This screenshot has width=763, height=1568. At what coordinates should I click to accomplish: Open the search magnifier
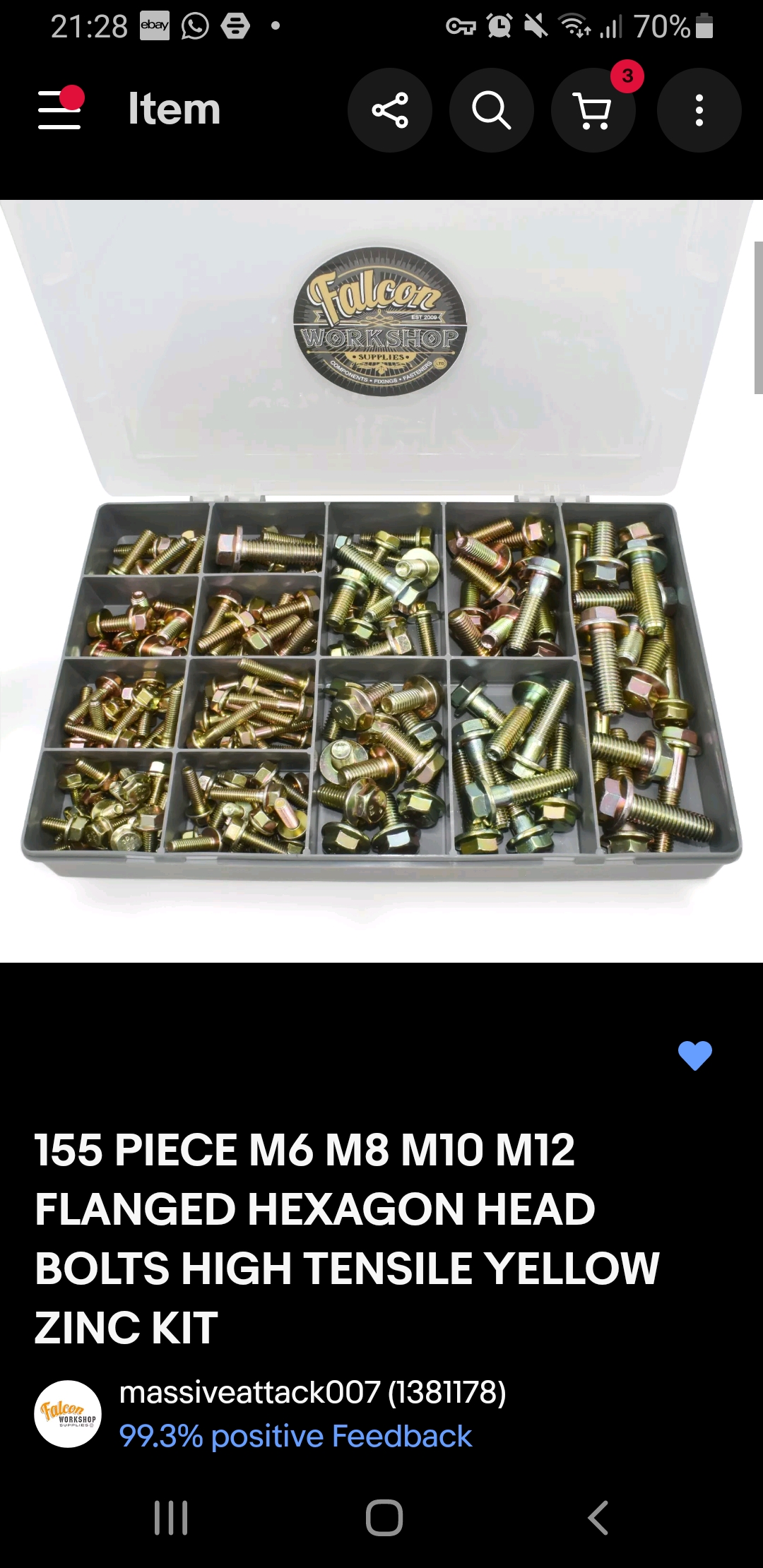coord(492,110)
